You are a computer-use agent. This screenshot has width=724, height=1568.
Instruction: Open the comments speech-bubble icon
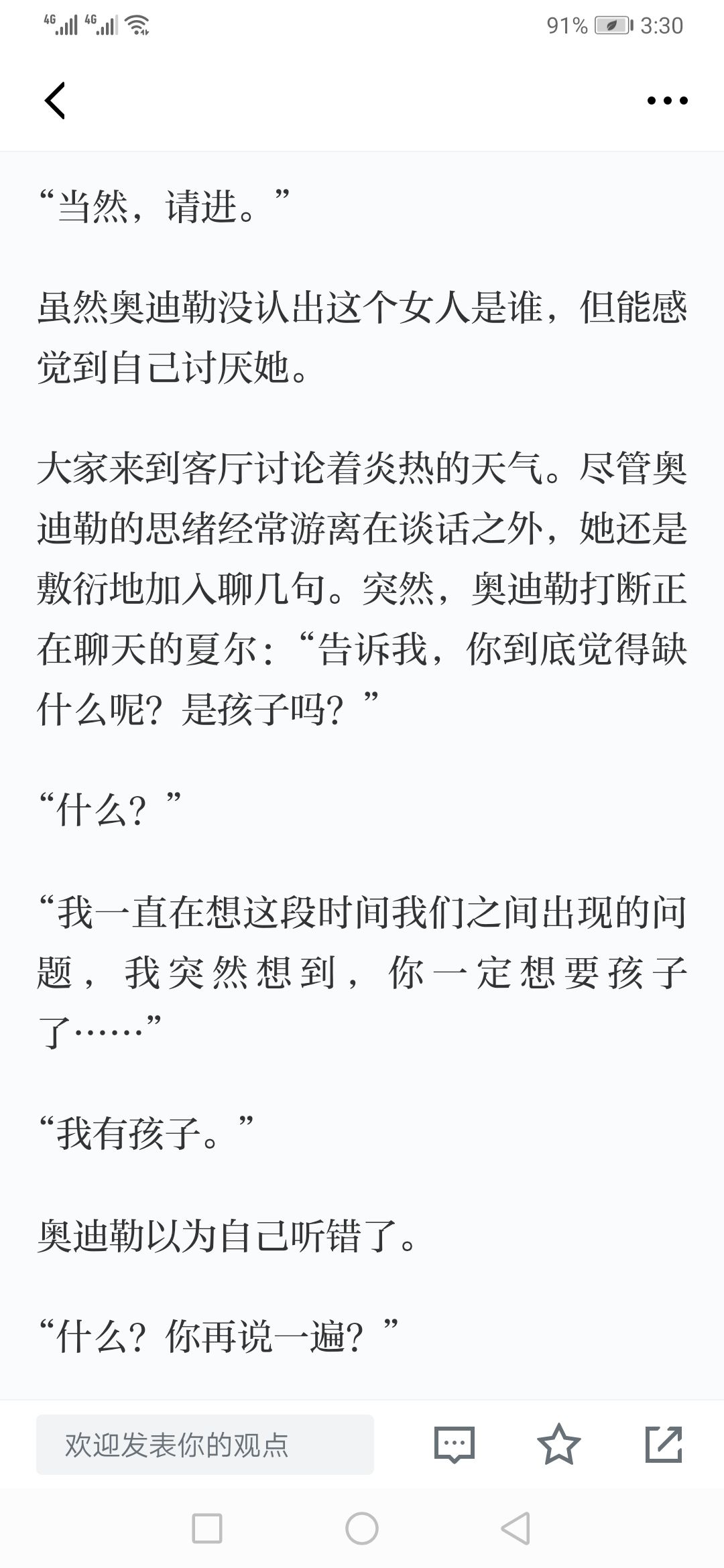point(455,1445)
